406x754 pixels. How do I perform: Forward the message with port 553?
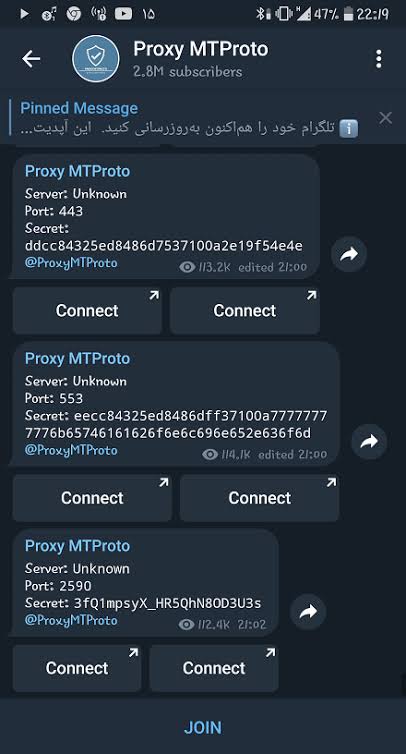(369, 441)
